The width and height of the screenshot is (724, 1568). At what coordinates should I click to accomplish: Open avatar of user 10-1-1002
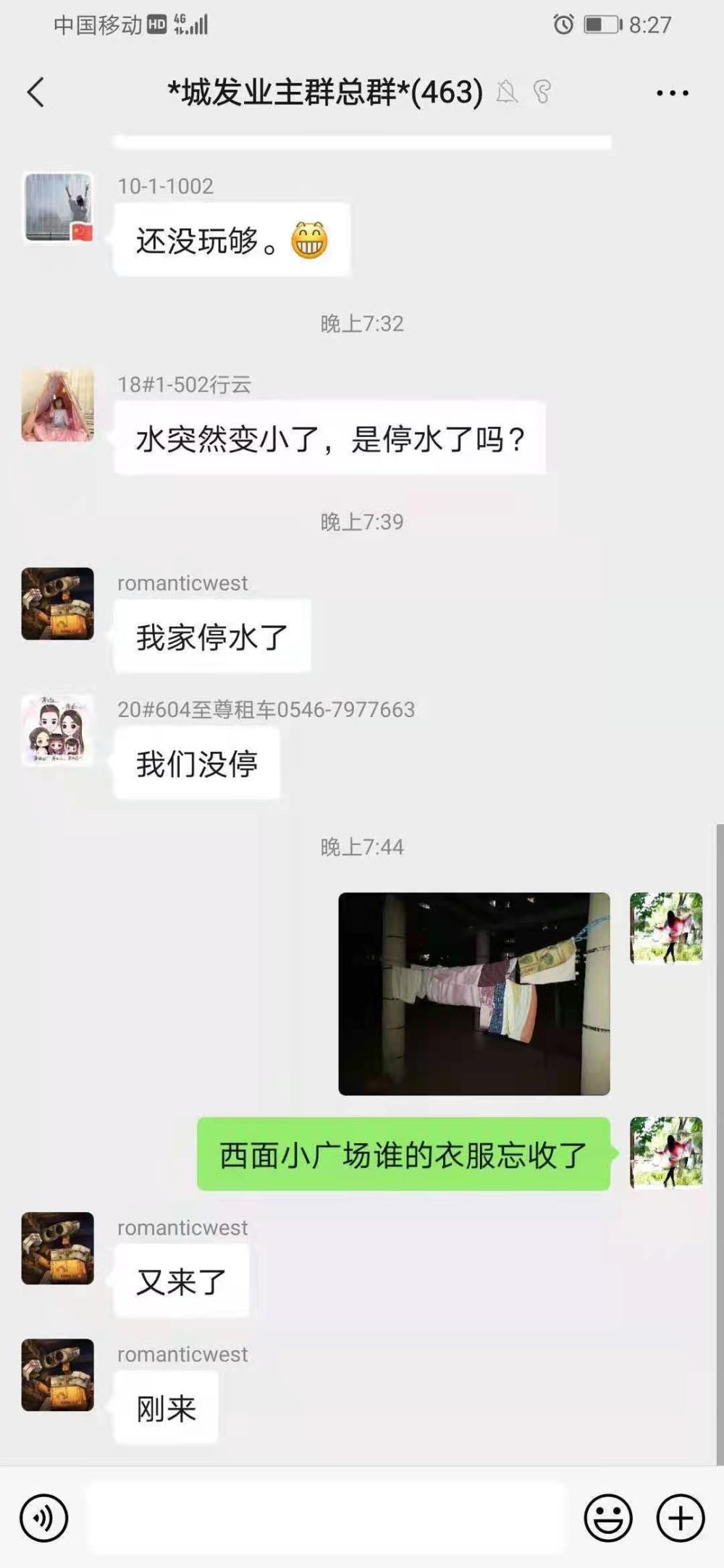[x=58, y=208]
